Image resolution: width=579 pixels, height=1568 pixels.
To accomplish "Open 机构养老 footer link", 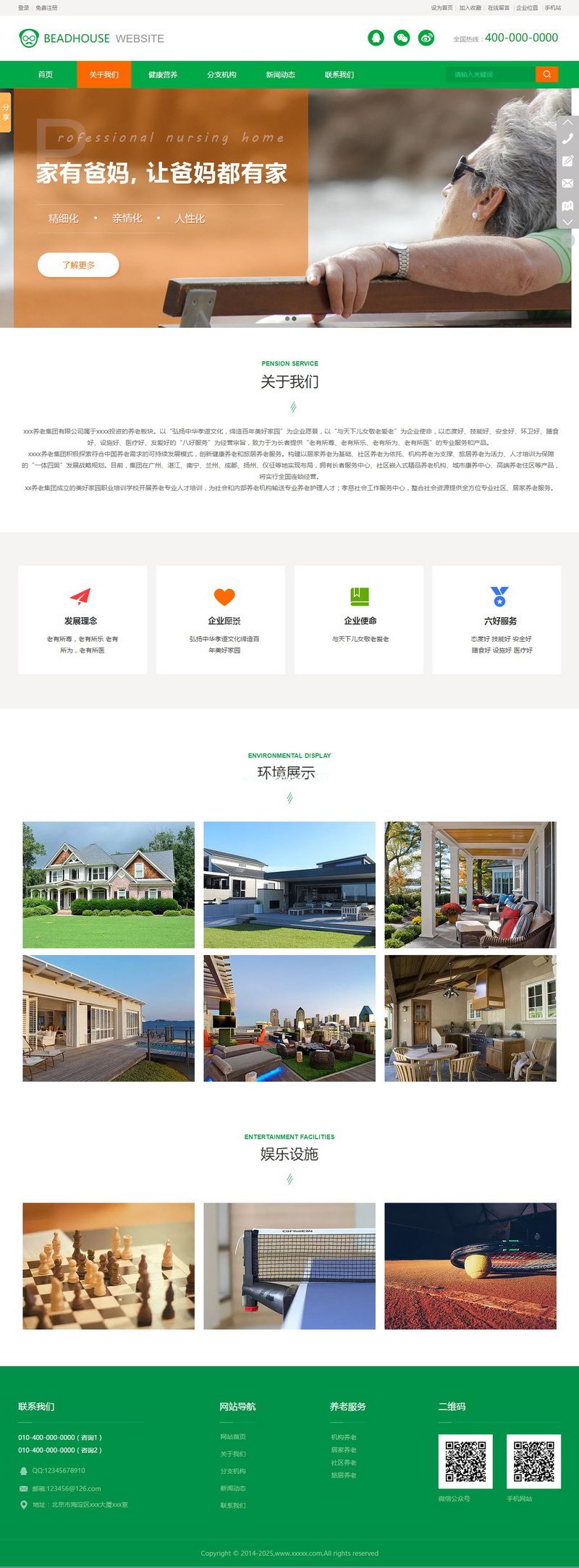I will pos(344,1437).
